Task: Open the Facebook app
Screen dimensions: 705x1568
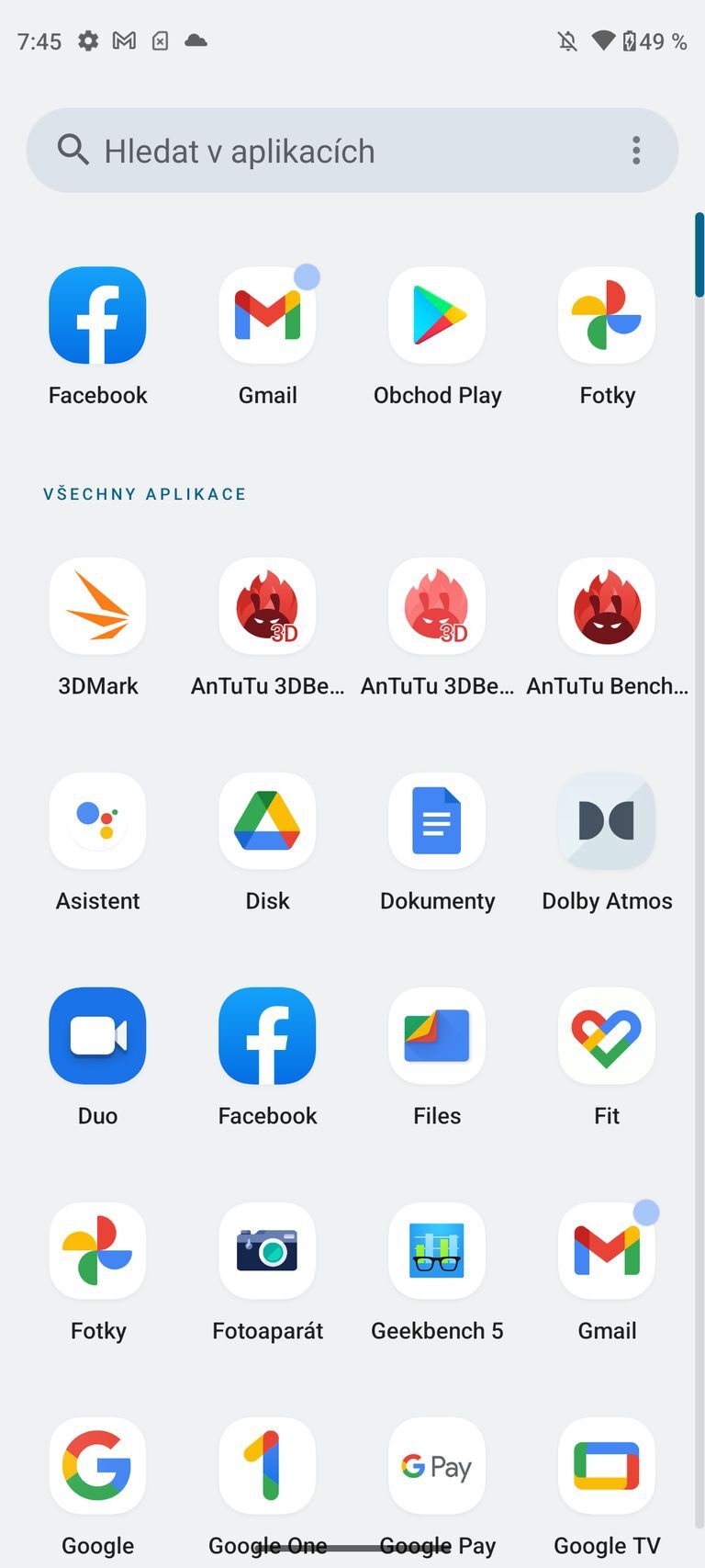Action: click(97, 315)
